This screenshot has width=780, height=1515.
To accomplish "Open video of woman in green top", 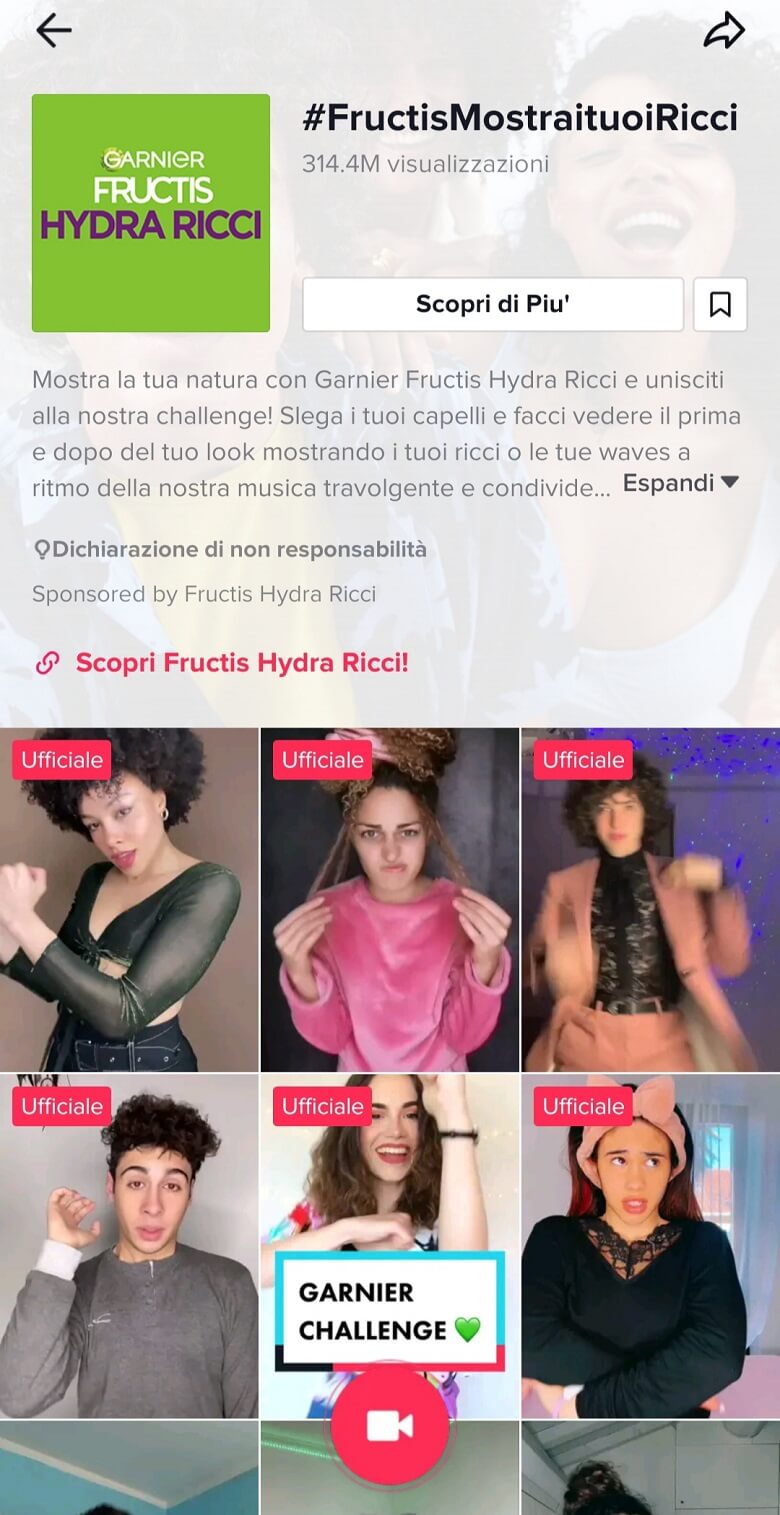I will [x=129, y=900].
